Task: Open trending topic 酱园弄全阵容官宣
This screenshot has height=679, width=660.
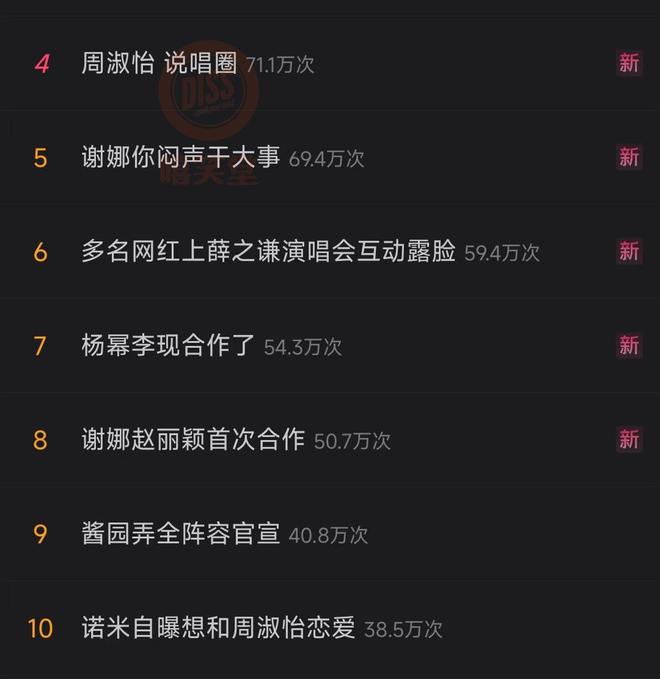Action: tap(181, 534)
